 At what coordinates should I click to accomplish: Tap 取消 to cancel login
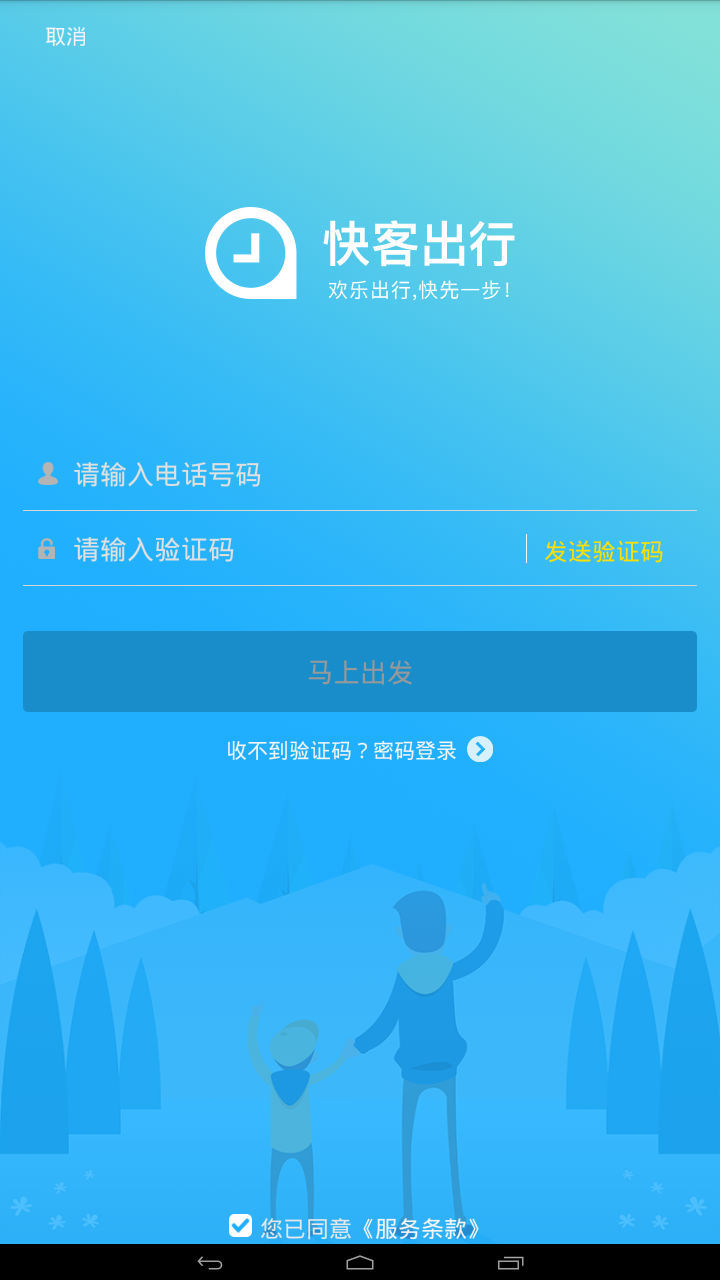coord(66,37)
